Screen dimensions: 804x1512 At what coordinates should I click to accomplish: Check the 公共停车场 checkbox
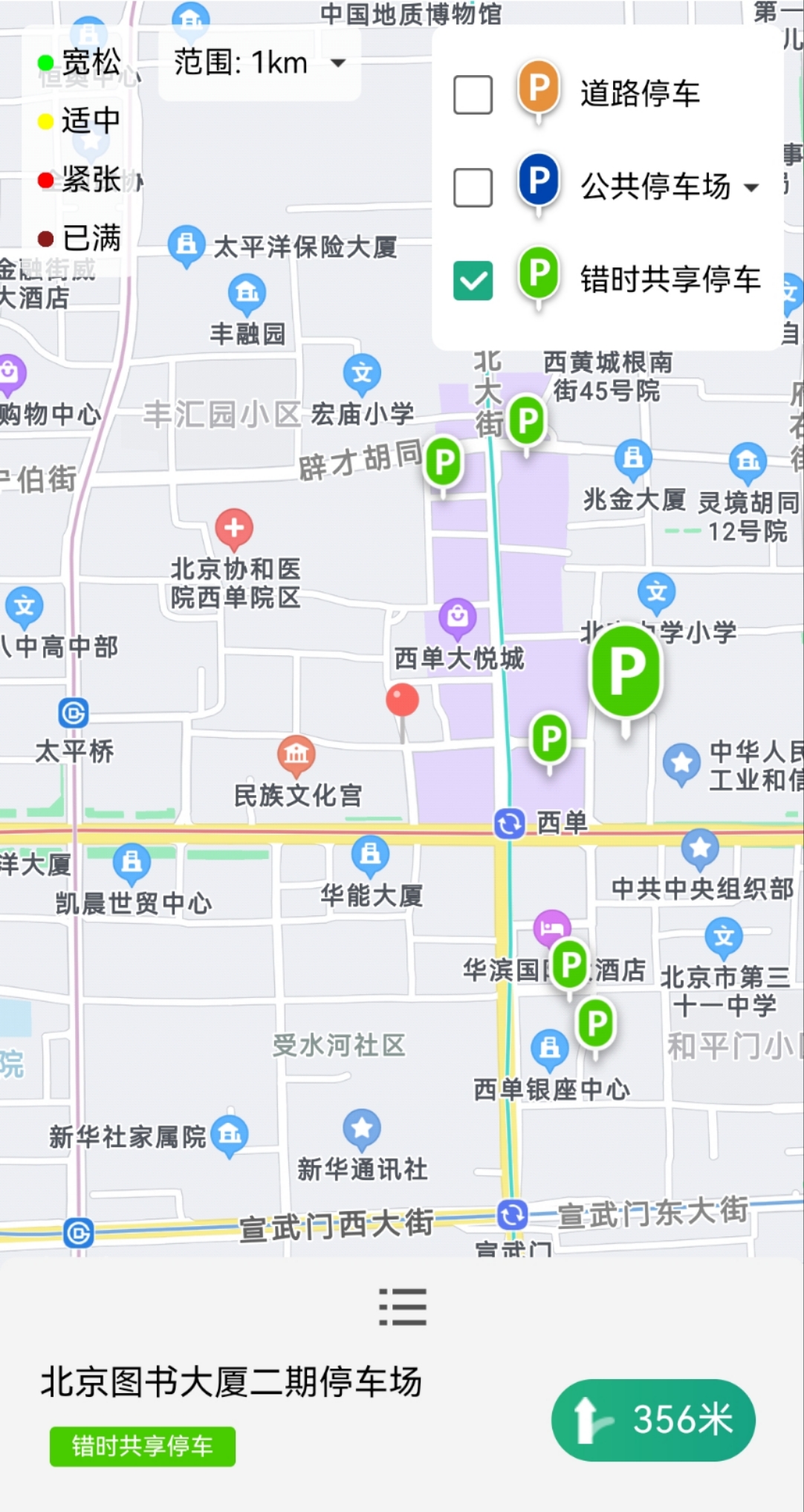473,186
